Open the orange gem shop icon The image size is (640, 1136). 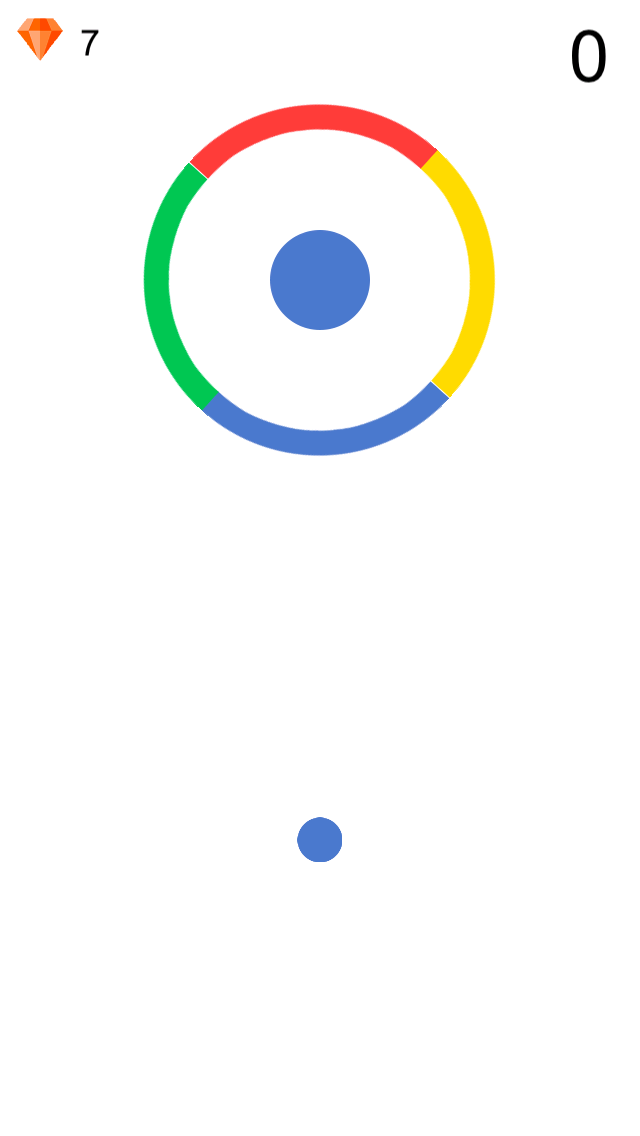click(40, 39)
